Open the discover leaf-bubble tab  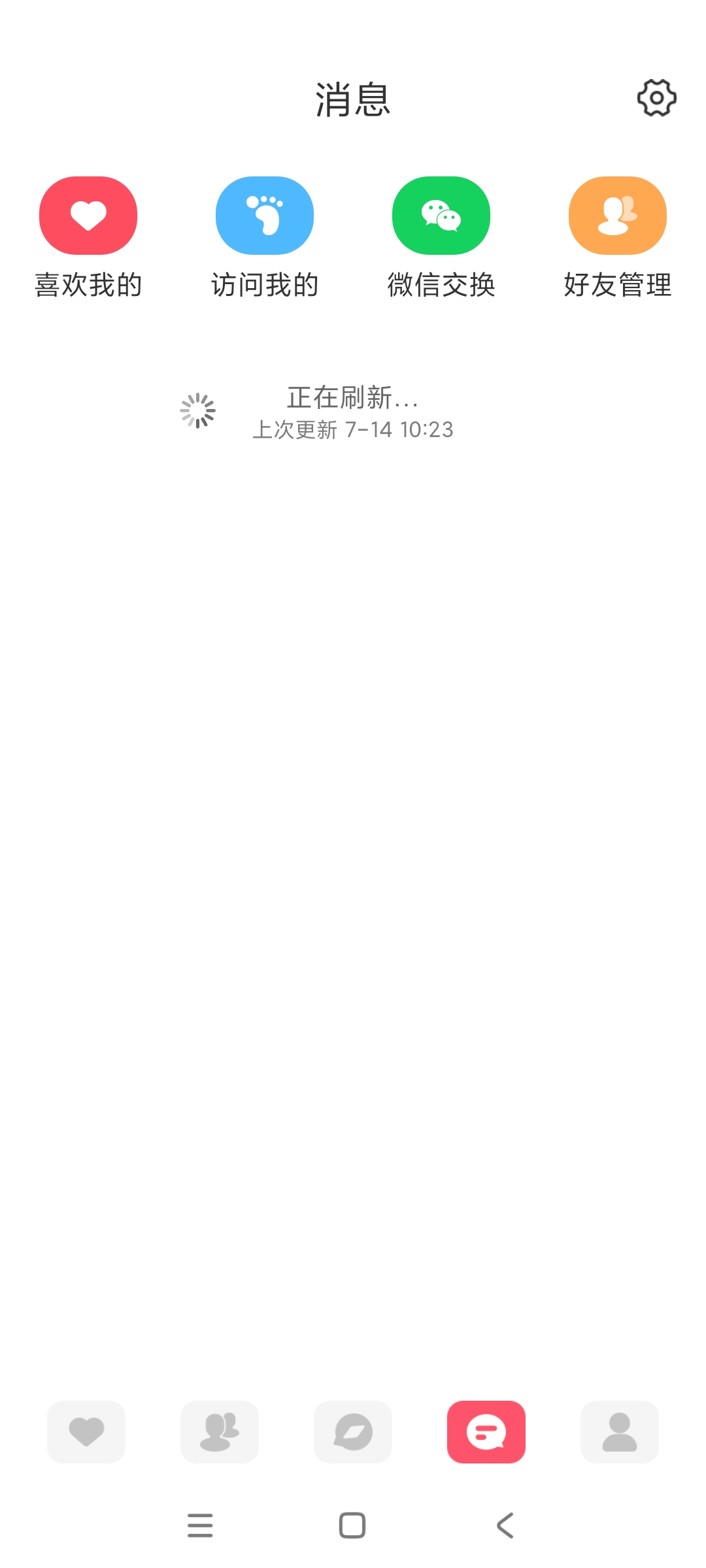pyautogui.click(x=353, y=1431)
